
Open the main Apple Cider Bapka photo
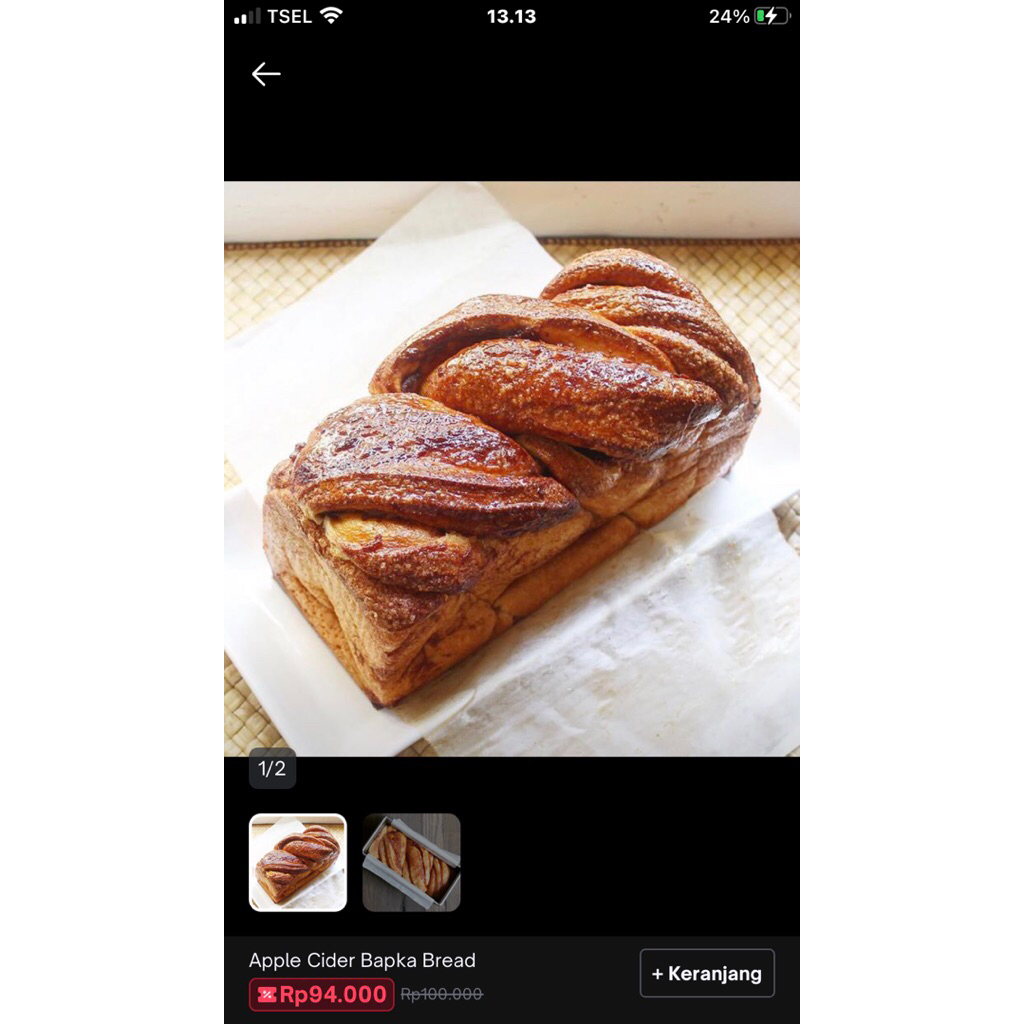click(x=512, y=468)
